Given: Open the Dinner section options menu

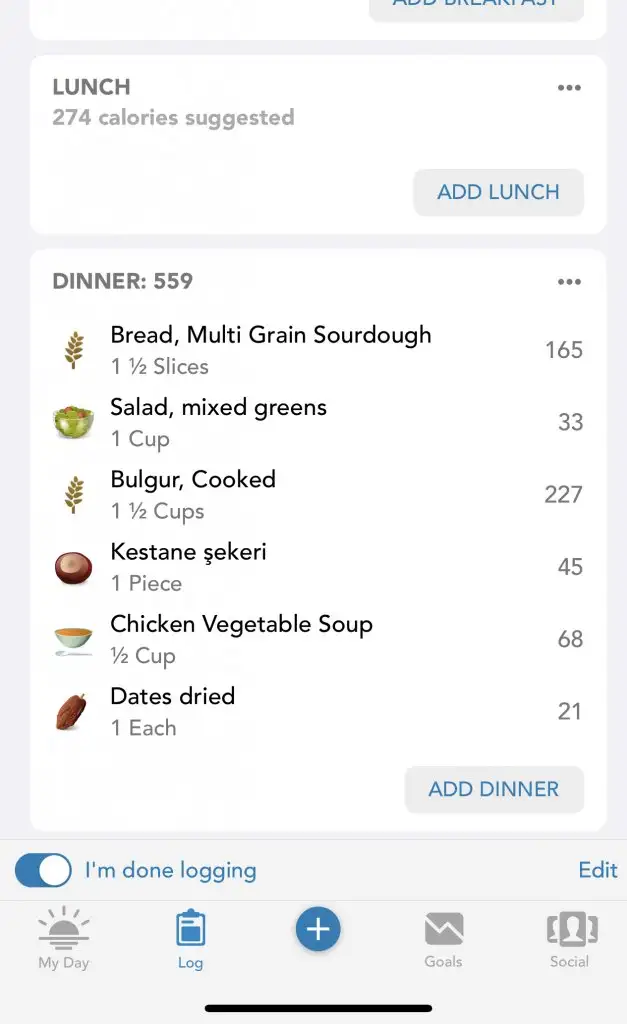Looking at the screenshot, I should click(x=569, y=281).
